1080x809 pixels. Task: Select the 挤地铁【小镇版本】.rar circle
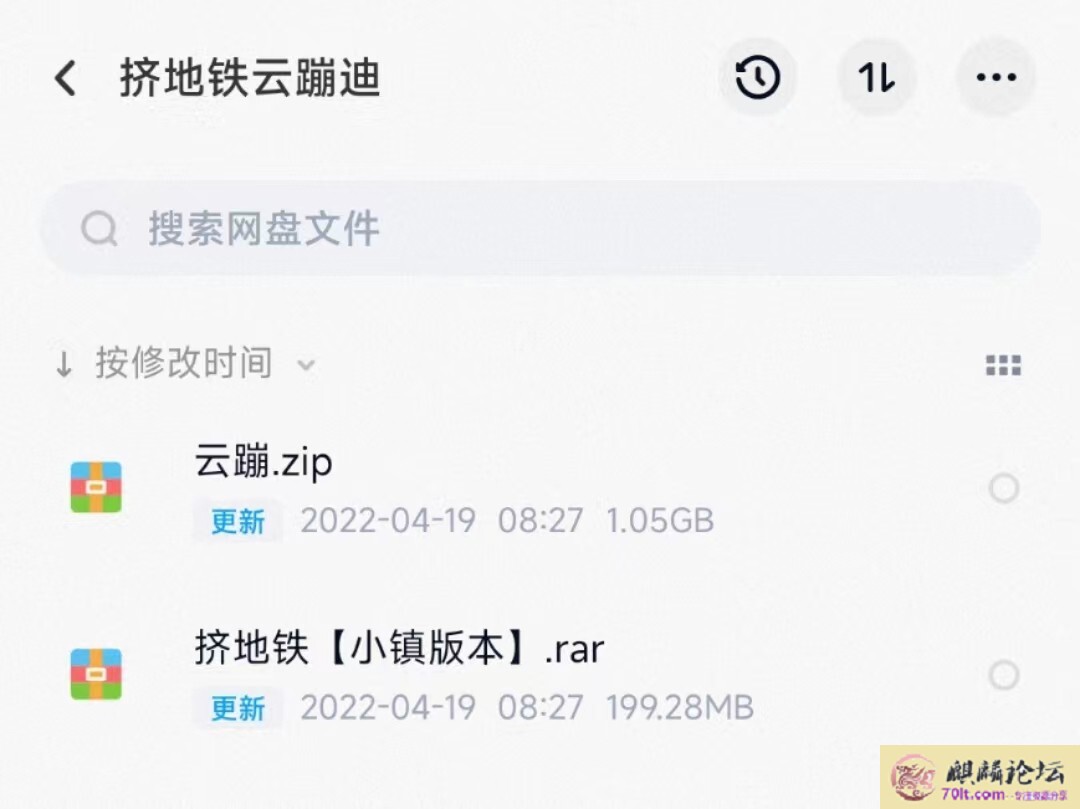[1003, 676]
